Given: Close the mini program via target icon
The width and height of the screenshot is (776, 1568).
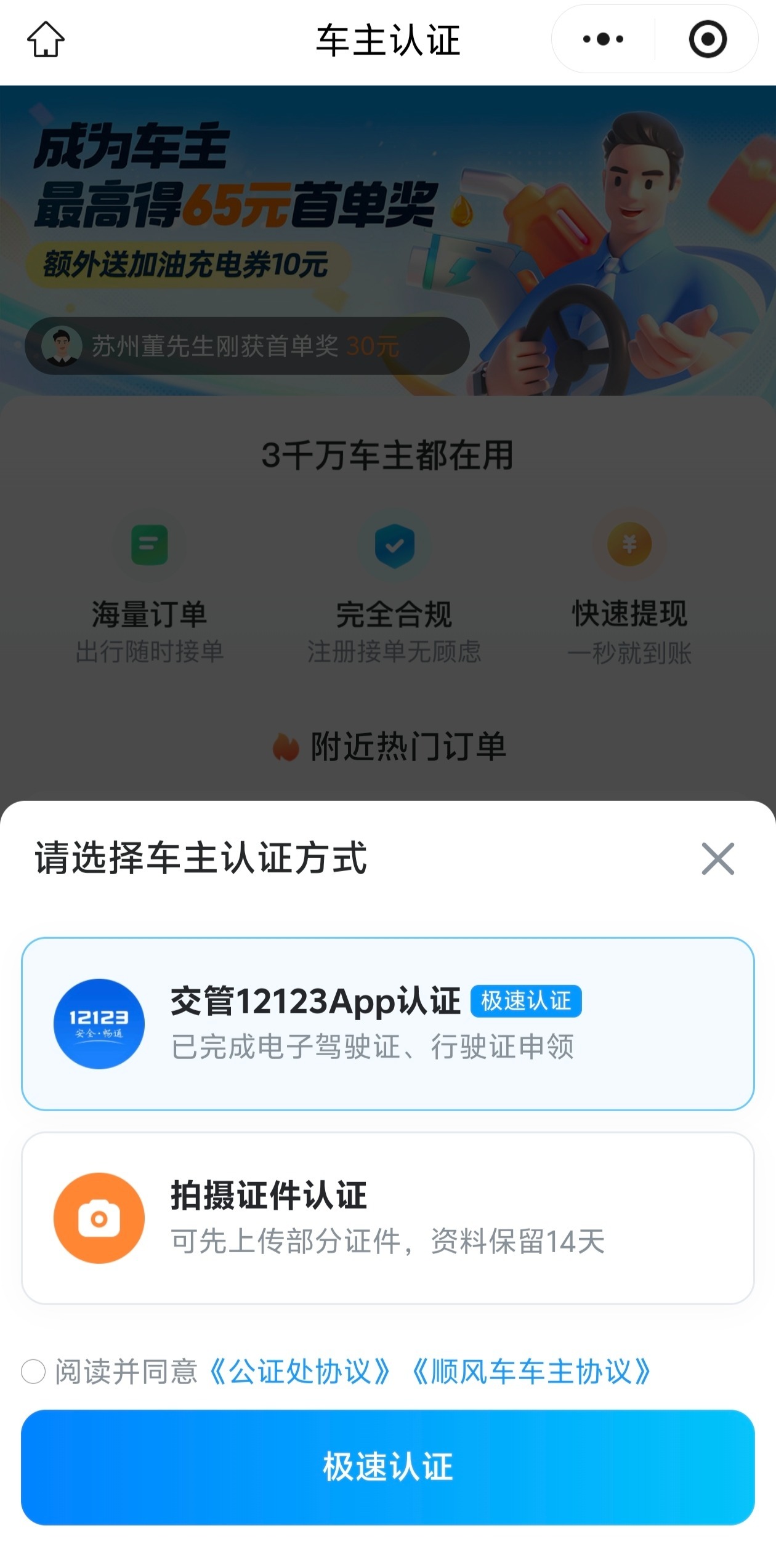Looking at the screenshot, I should click(707, 40).
